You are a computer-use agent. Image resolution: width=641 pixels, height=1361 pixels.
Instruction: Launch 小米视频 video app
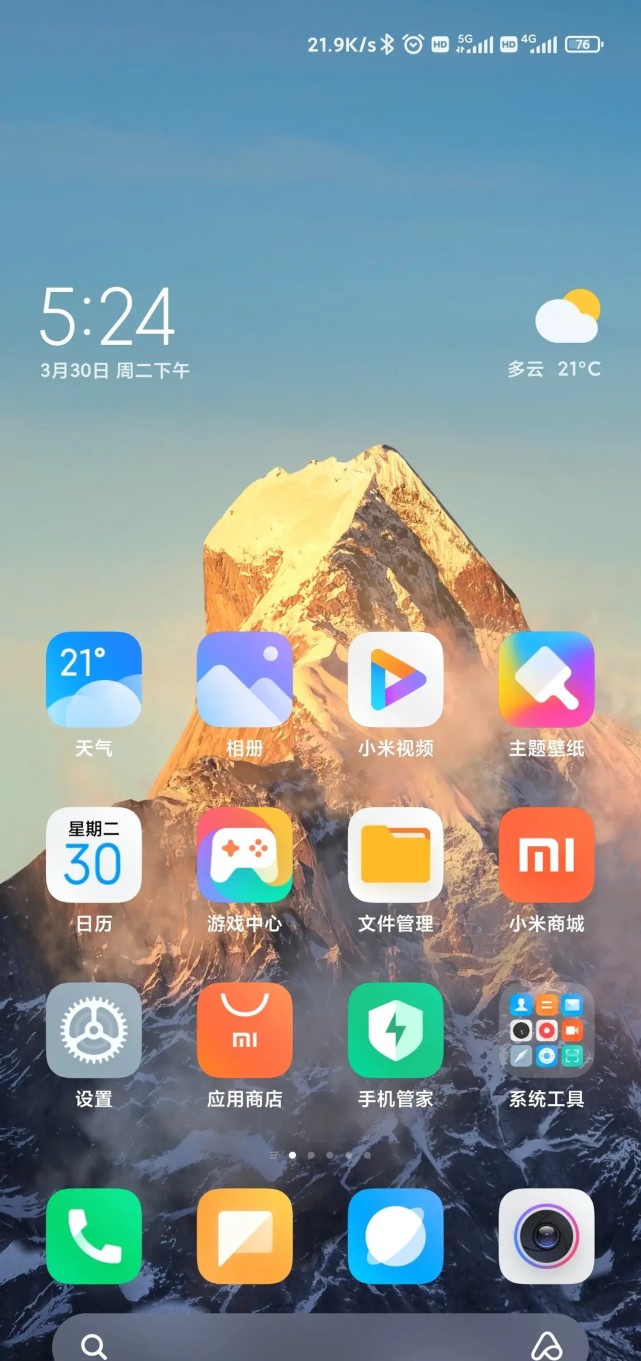click(x=396, y=679)
